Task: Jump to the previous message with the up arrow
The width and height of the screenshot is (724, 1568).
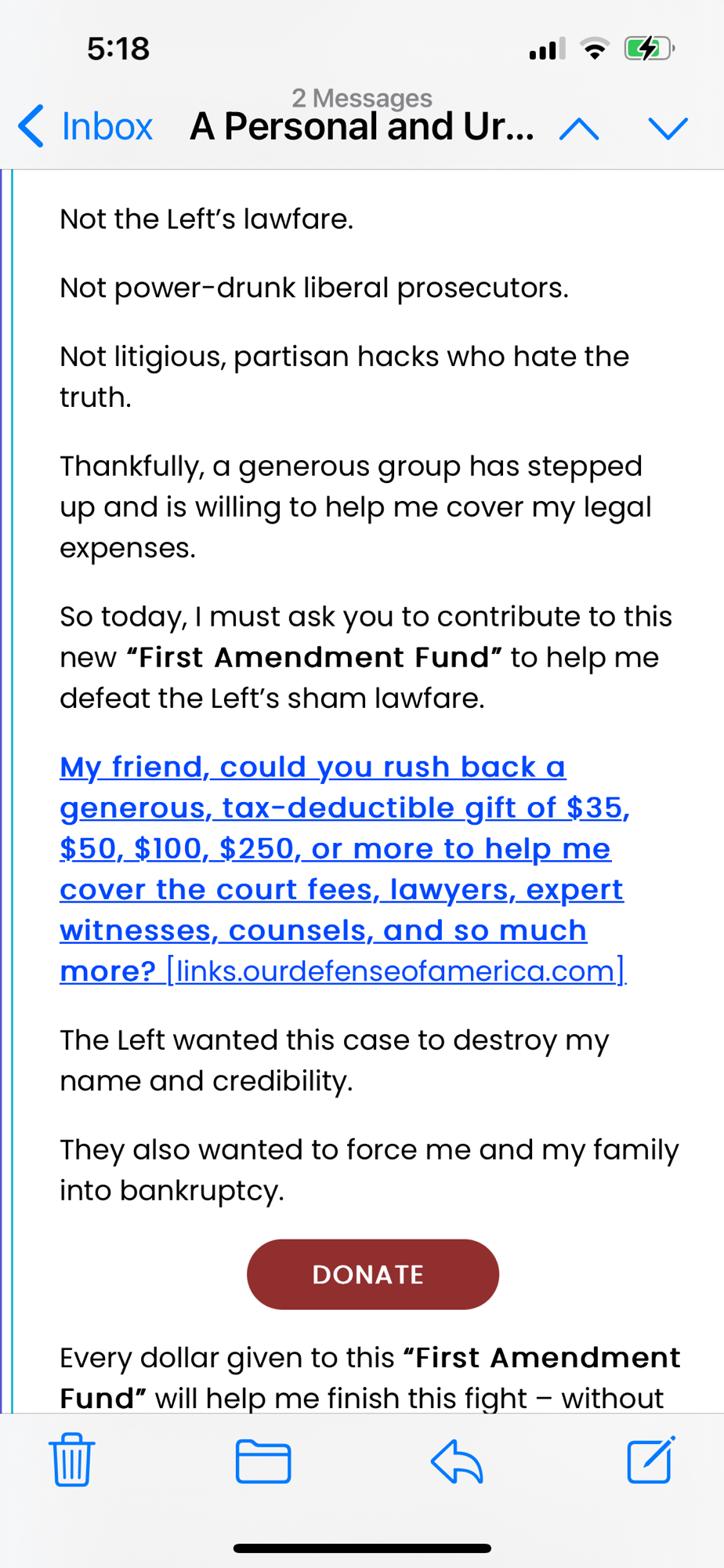Action: (x=579, y=128)
